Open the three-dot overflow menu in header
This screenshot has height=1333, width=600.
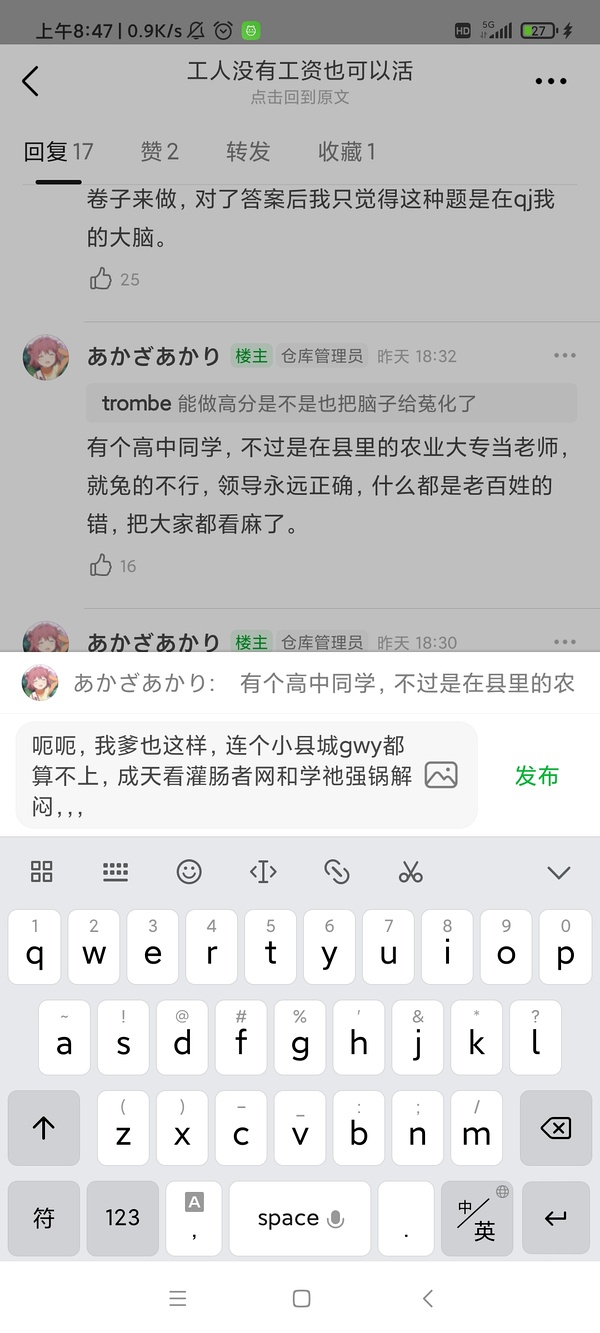coord(551,82)
